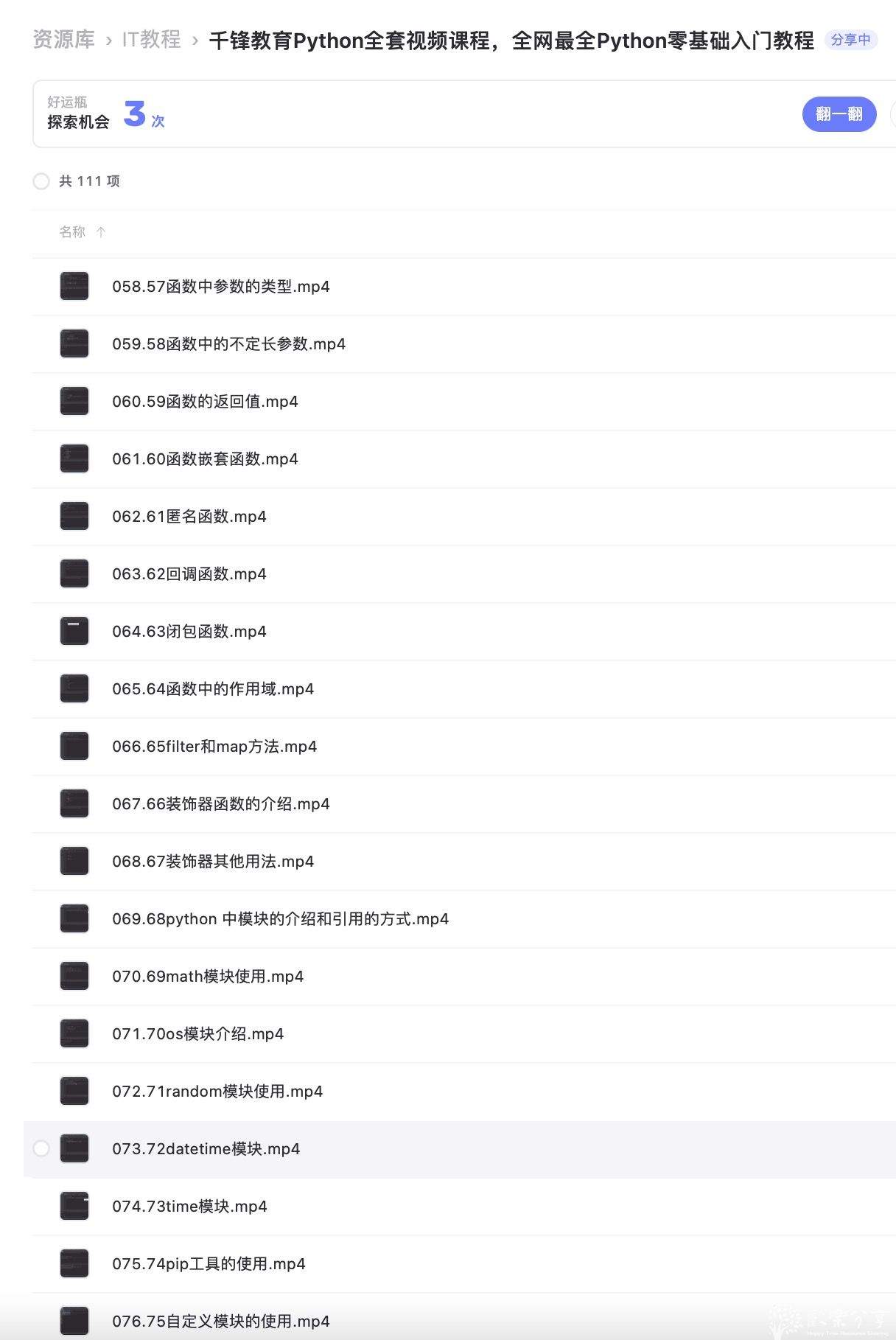Go to 资源库 breadcrumb
896x1340 pixels.
(x=64, y=40)
